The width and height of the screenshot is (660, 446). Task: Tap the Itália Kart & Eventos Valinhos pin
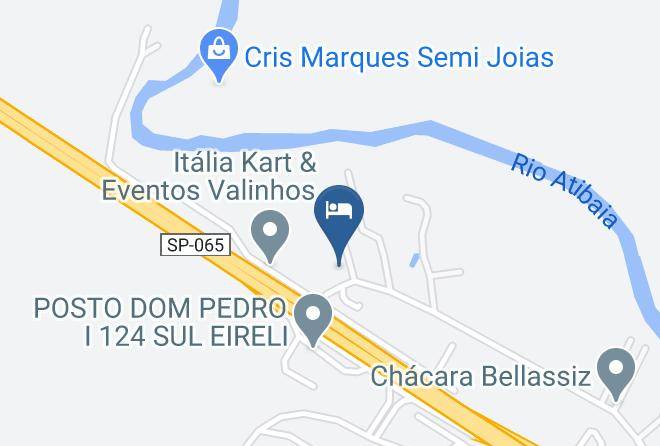click(x=270, y=235)
